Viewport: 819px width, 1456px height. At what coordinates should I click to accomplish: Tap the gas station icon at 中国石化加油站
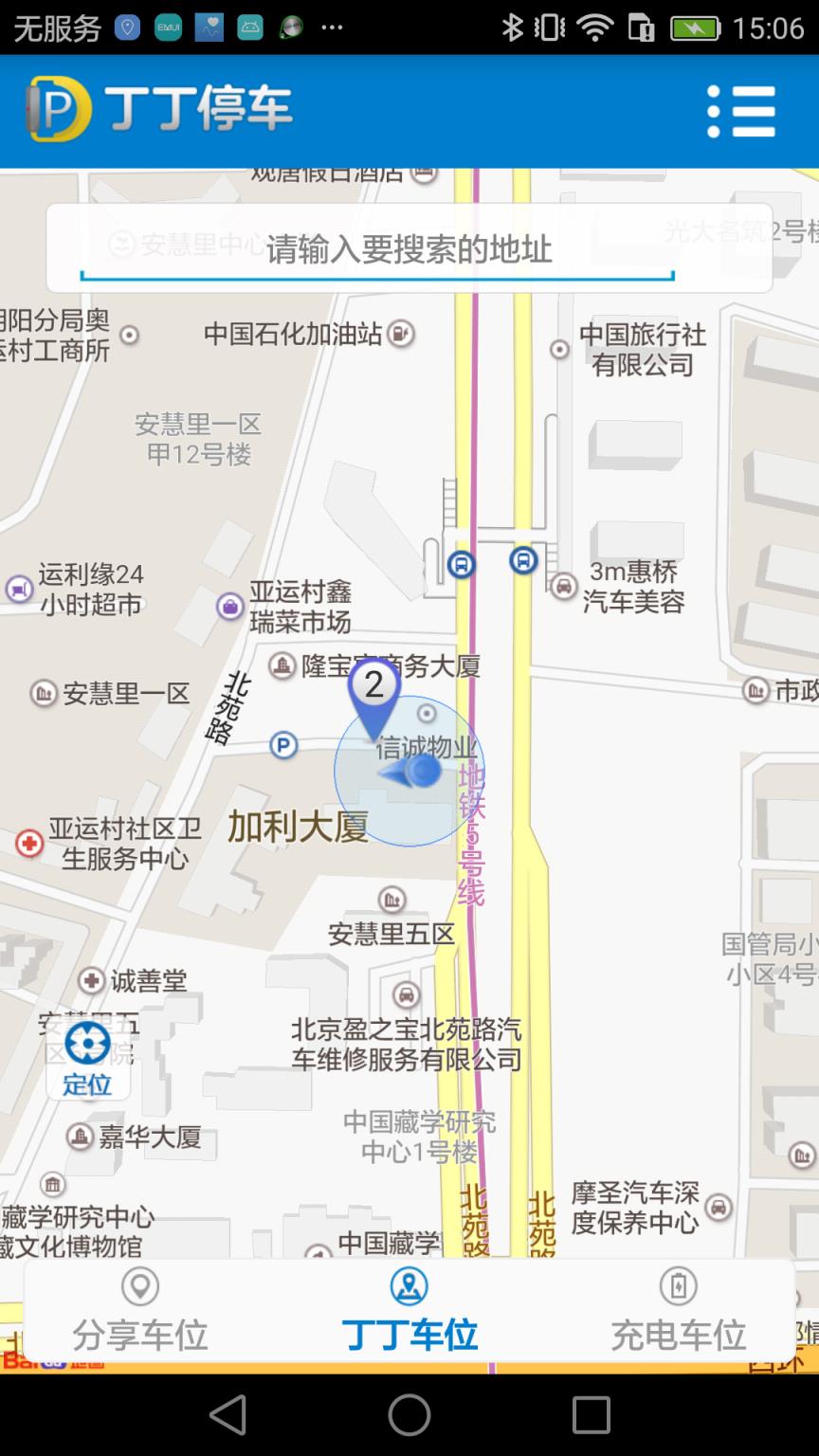click(399, 334)
